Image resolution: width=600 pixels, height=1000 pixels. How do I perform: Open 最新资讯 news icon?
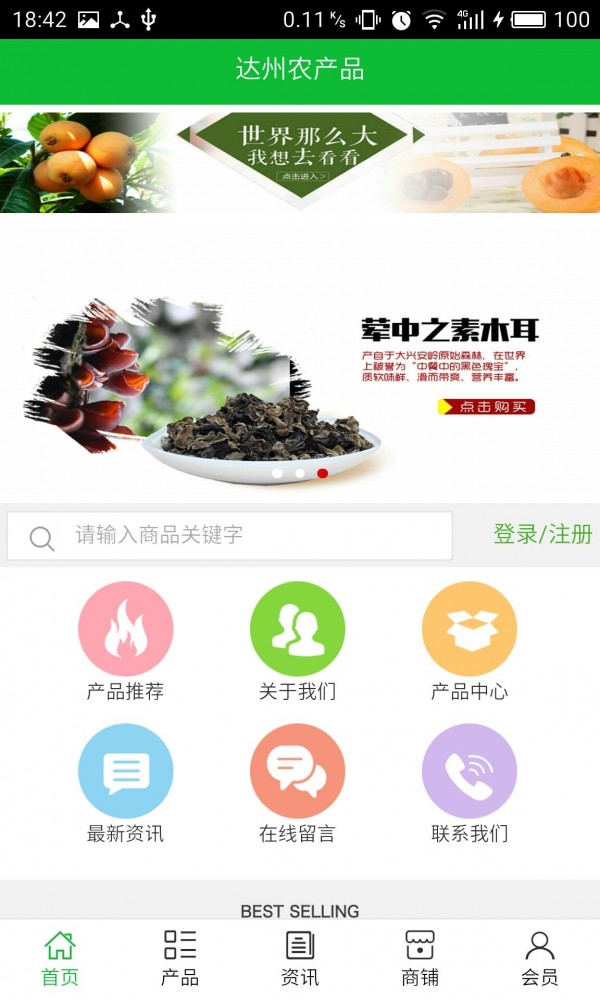pyautogui.click(x=126, y=772)
